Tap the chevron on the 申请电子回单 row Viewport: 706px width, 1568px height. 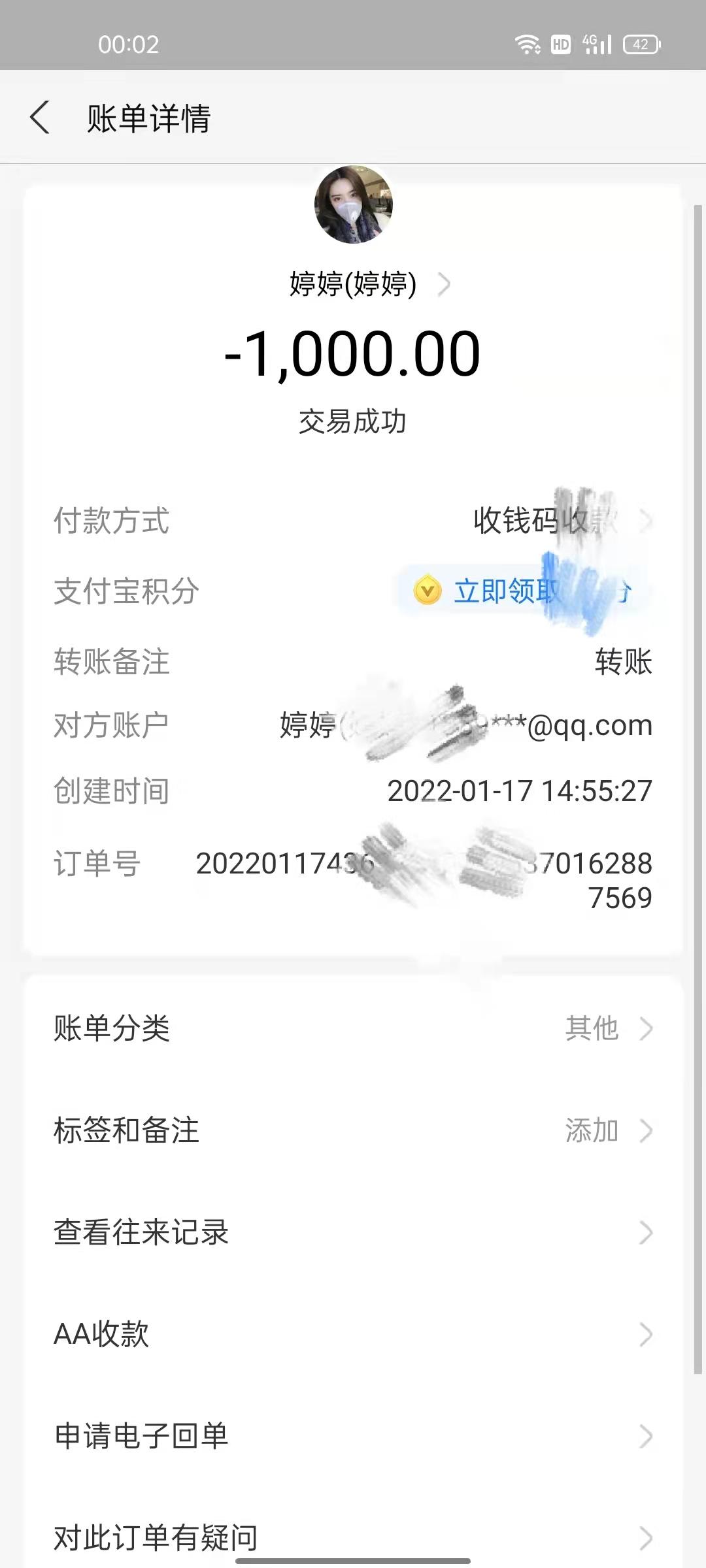tap(647, 1435)
